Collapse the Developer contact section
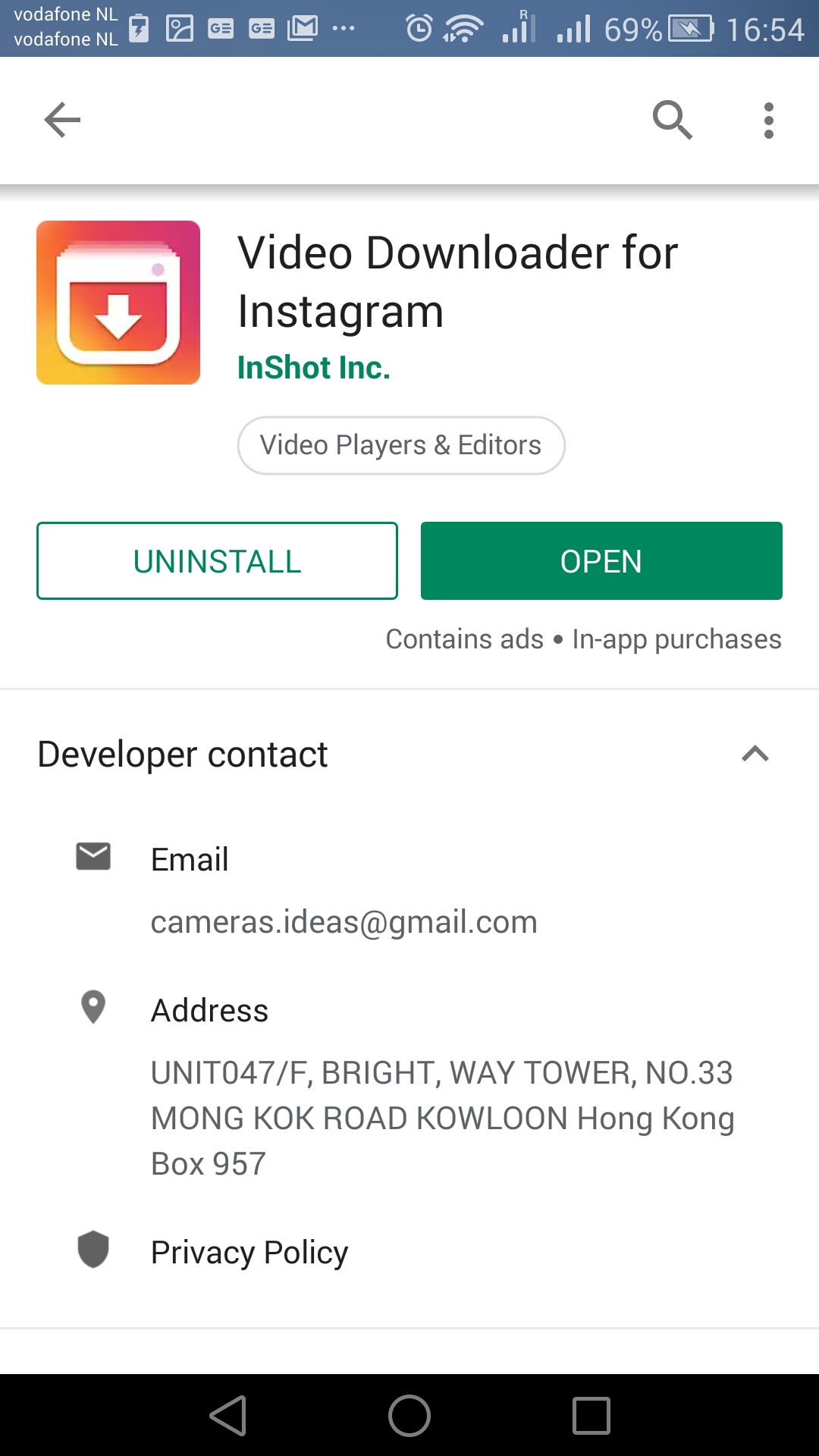819x1456 pixels. point(755,754)
